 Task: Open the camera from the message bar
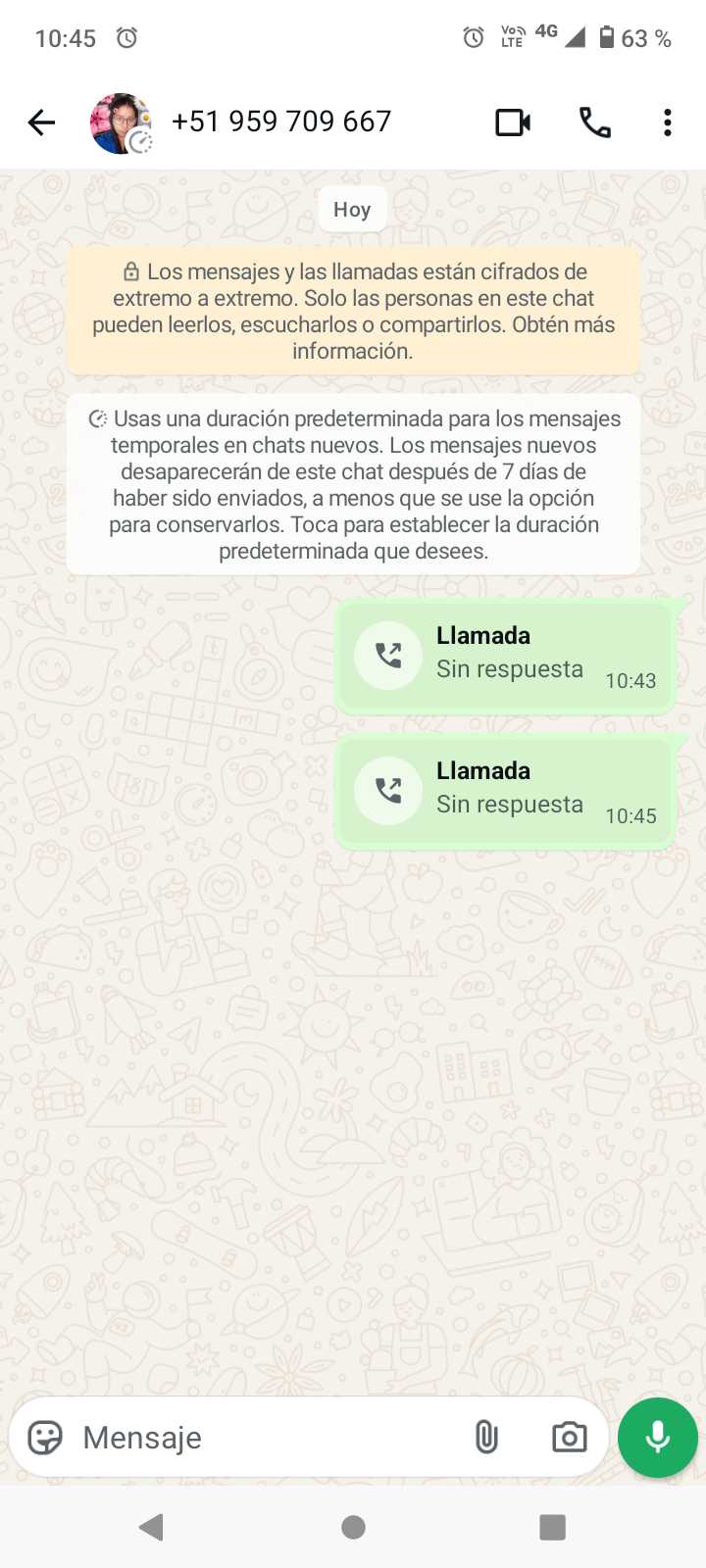pos(569,1438)
